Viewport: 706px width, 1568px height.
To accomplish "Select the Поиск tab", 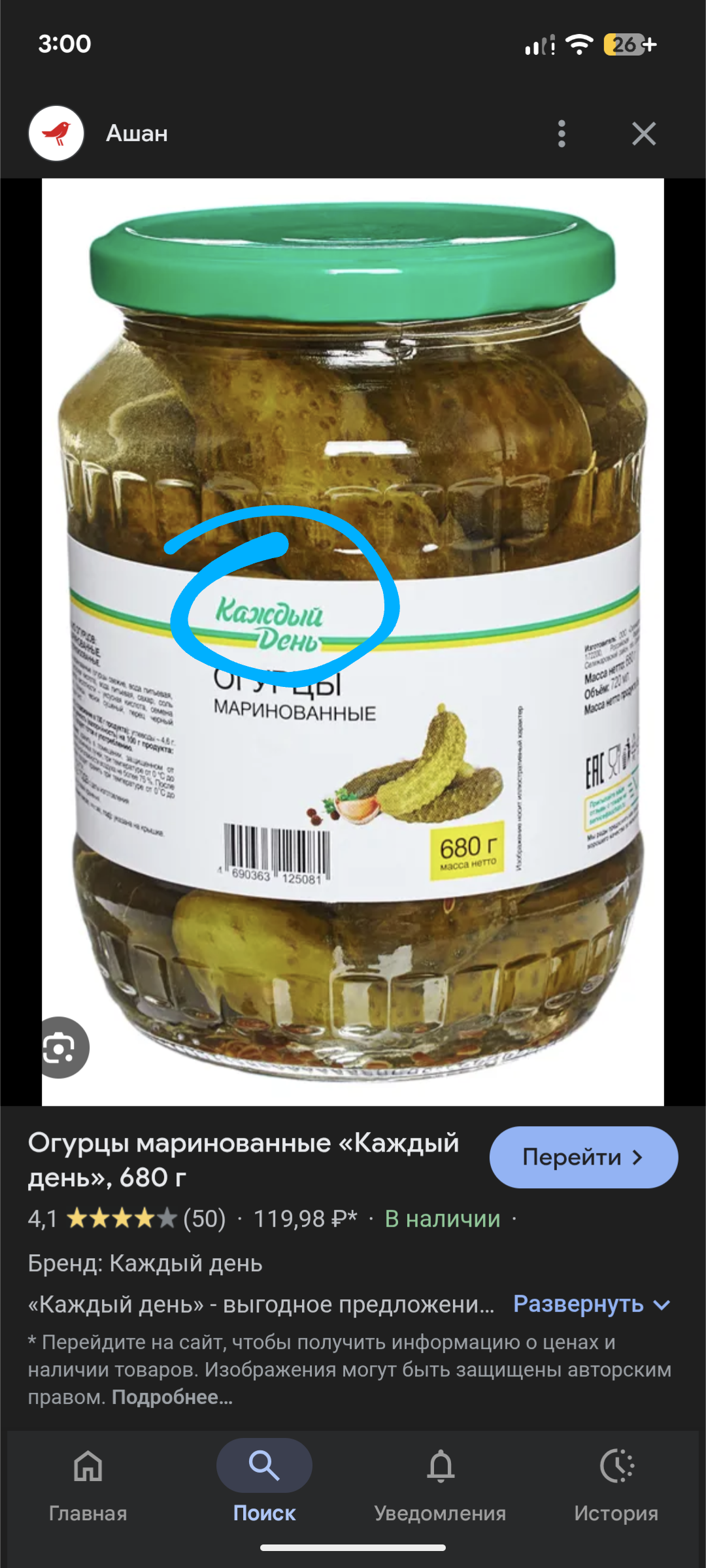I will (x=264, y=1482).
